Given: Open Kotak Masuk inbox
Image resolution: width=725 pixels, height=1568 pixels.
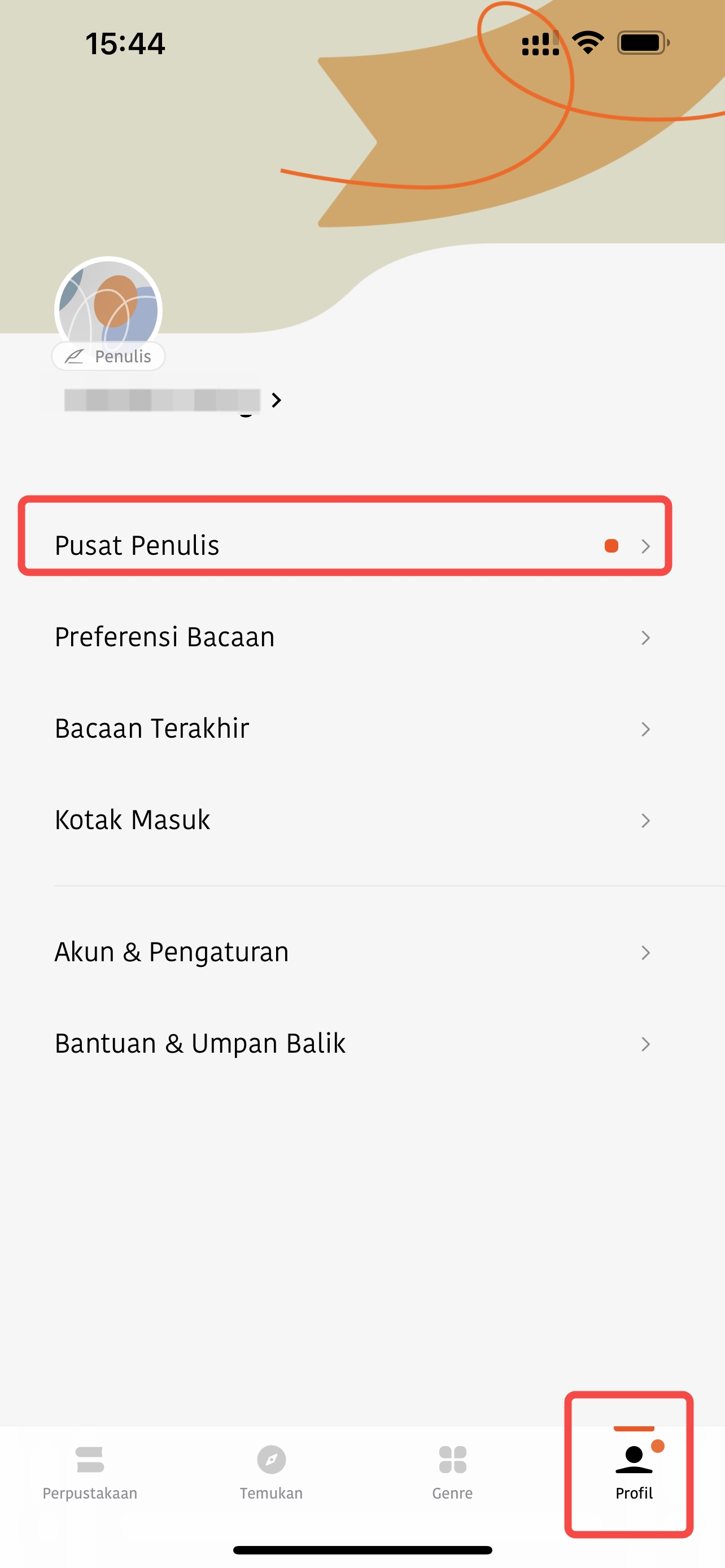Looking at the screenshot, I should tap(353, 820).
